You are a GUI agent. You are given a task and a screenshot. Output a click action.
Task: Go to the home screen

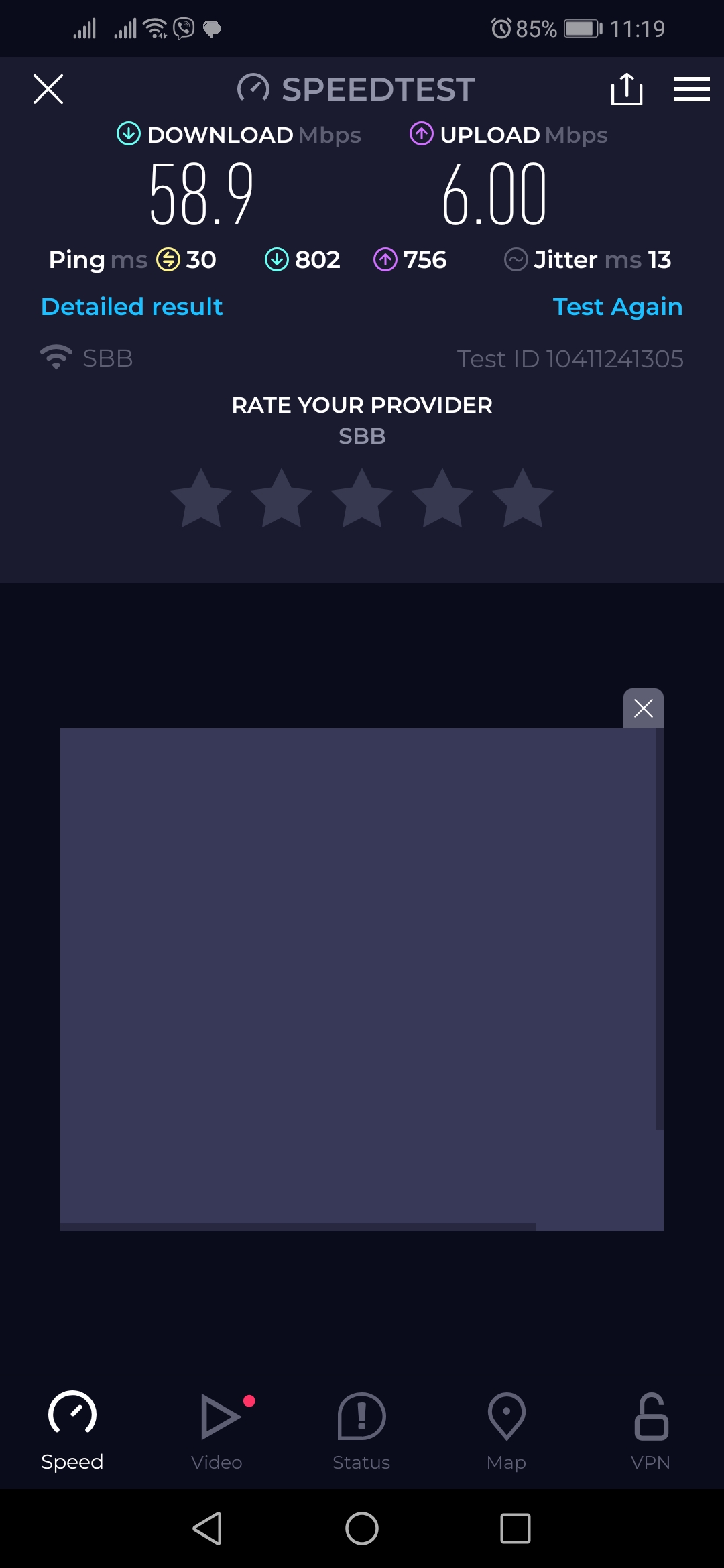click(x=362, y=1528)
